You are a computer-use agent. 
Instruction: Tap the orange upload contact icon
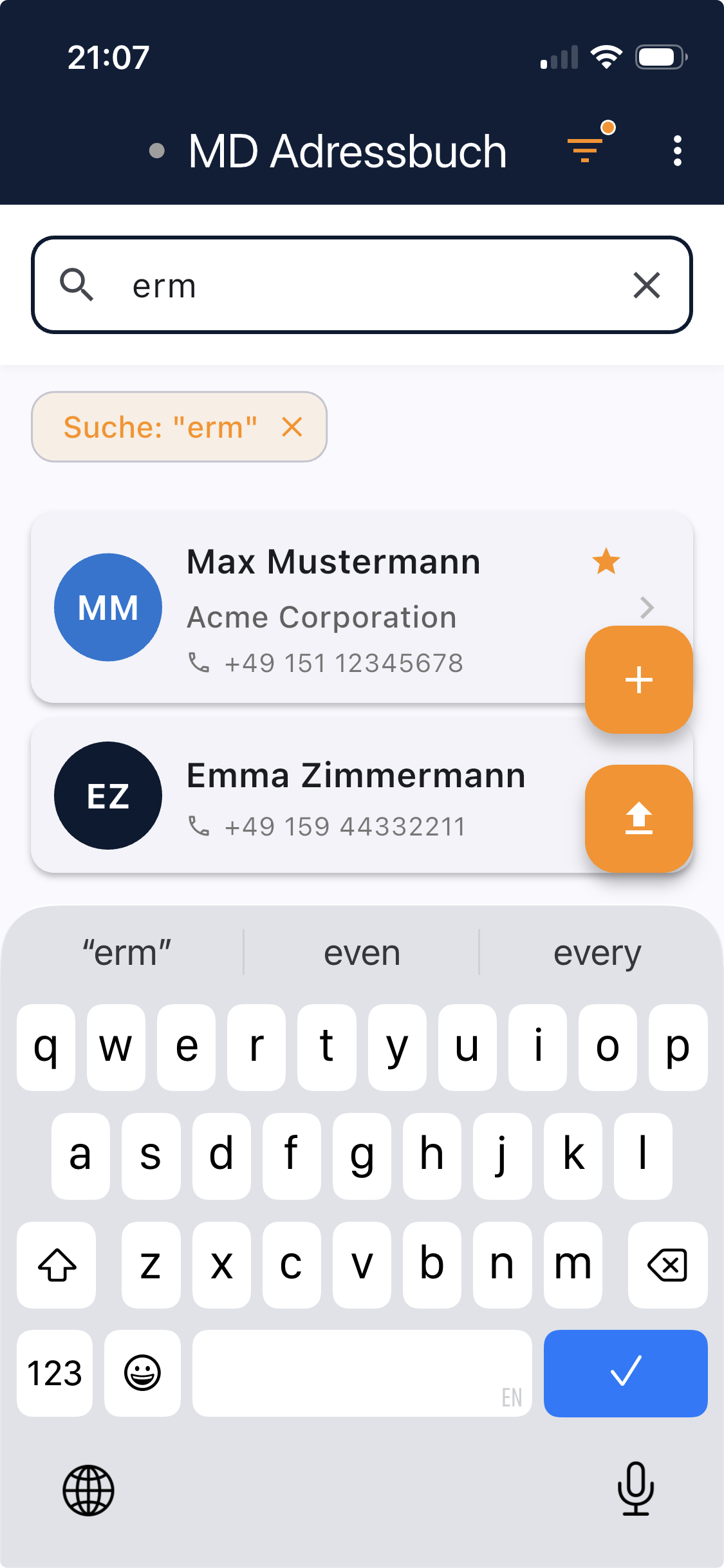pos(638,819)
